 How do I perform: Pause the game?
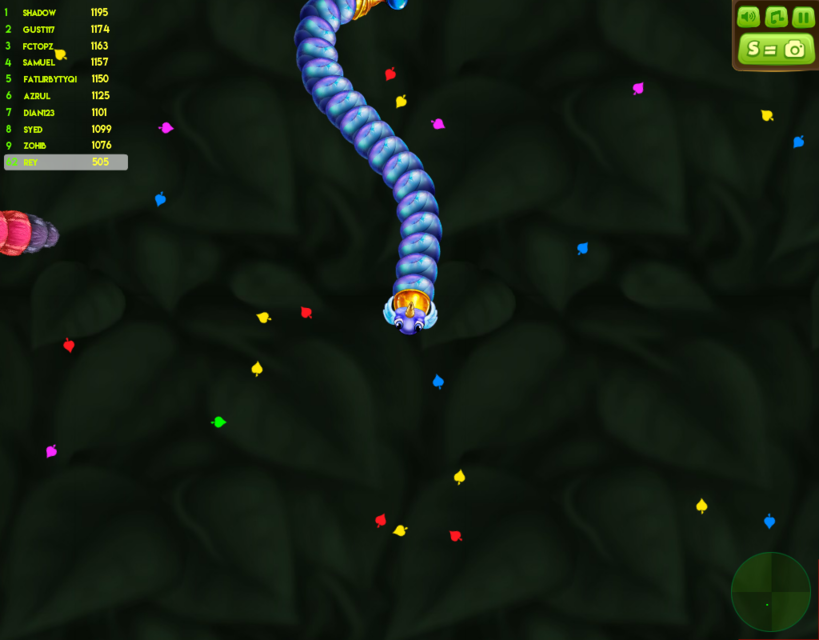[x=803, y=17]
